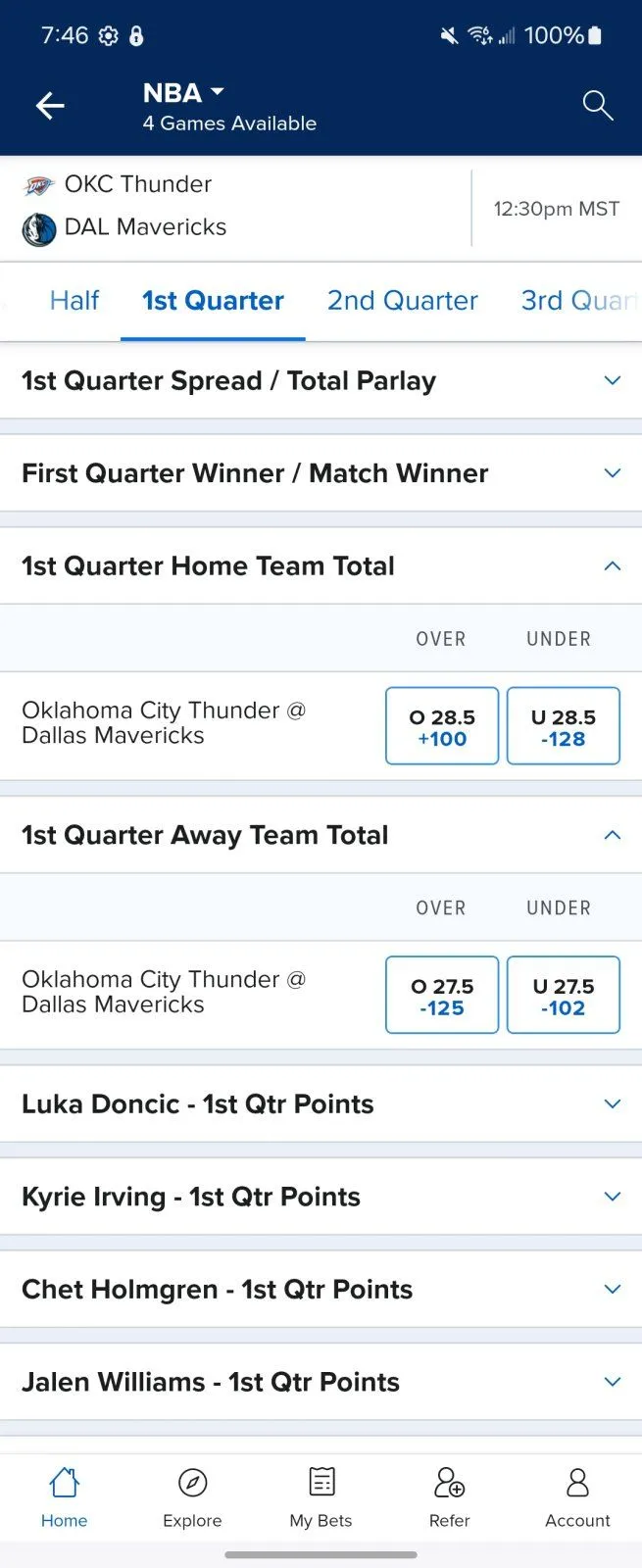The image size is (642, 1568).
Task: Go back using the arrow icon
Action: coord(50,106)
